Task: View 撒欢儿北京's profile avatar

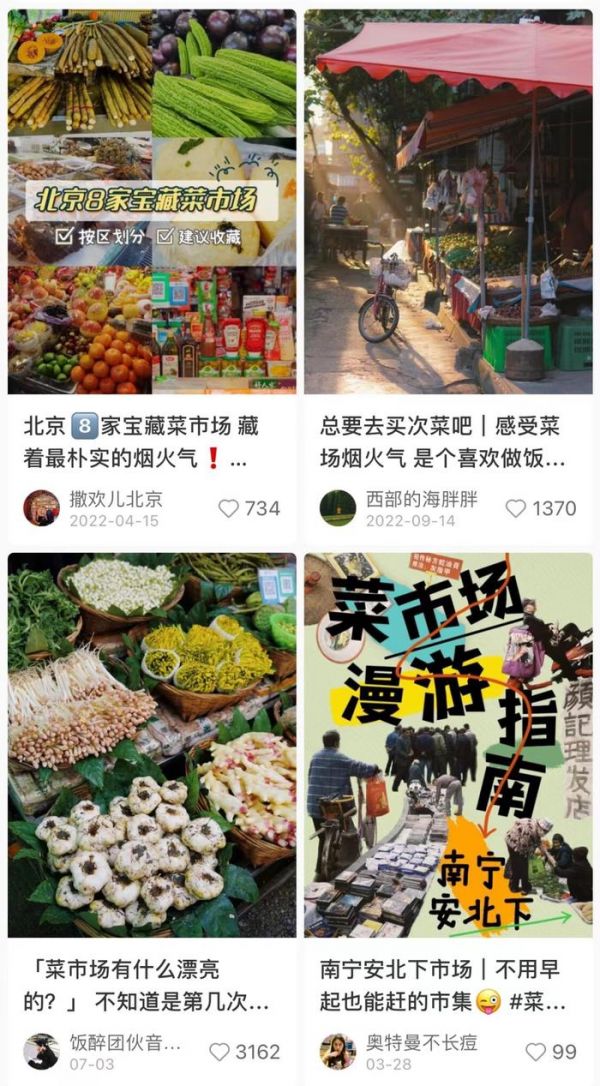Action: 41,508
